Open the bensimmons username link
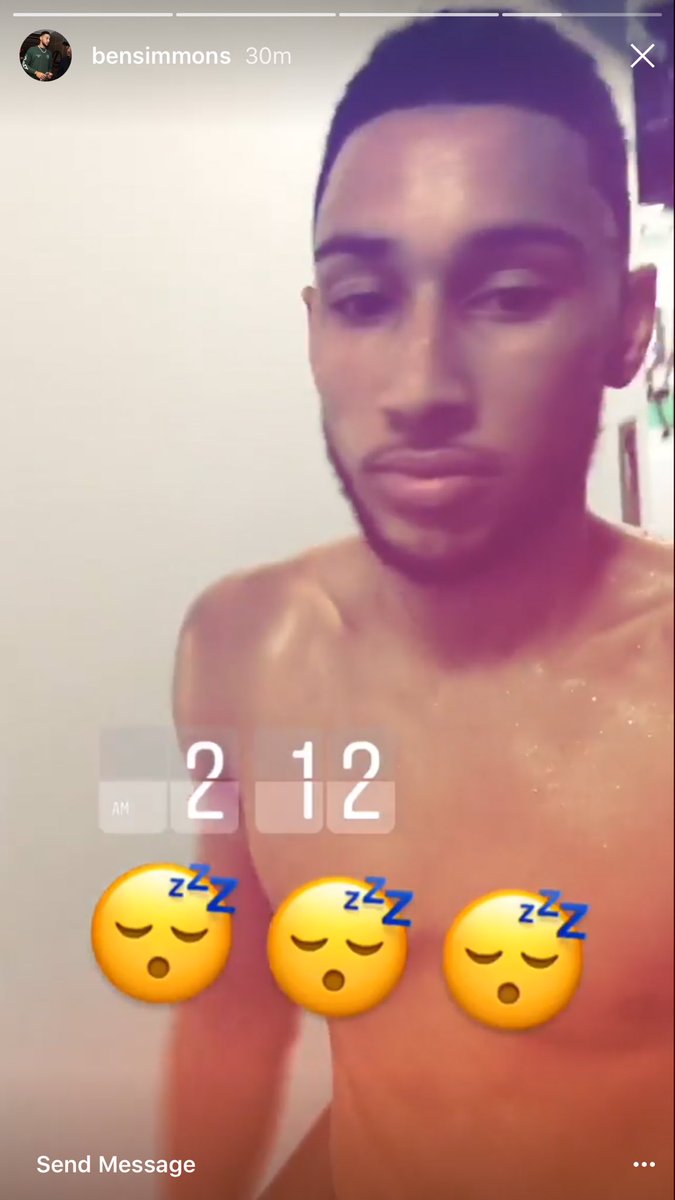The image size is (675, 1200). click(x=160, y=56)
